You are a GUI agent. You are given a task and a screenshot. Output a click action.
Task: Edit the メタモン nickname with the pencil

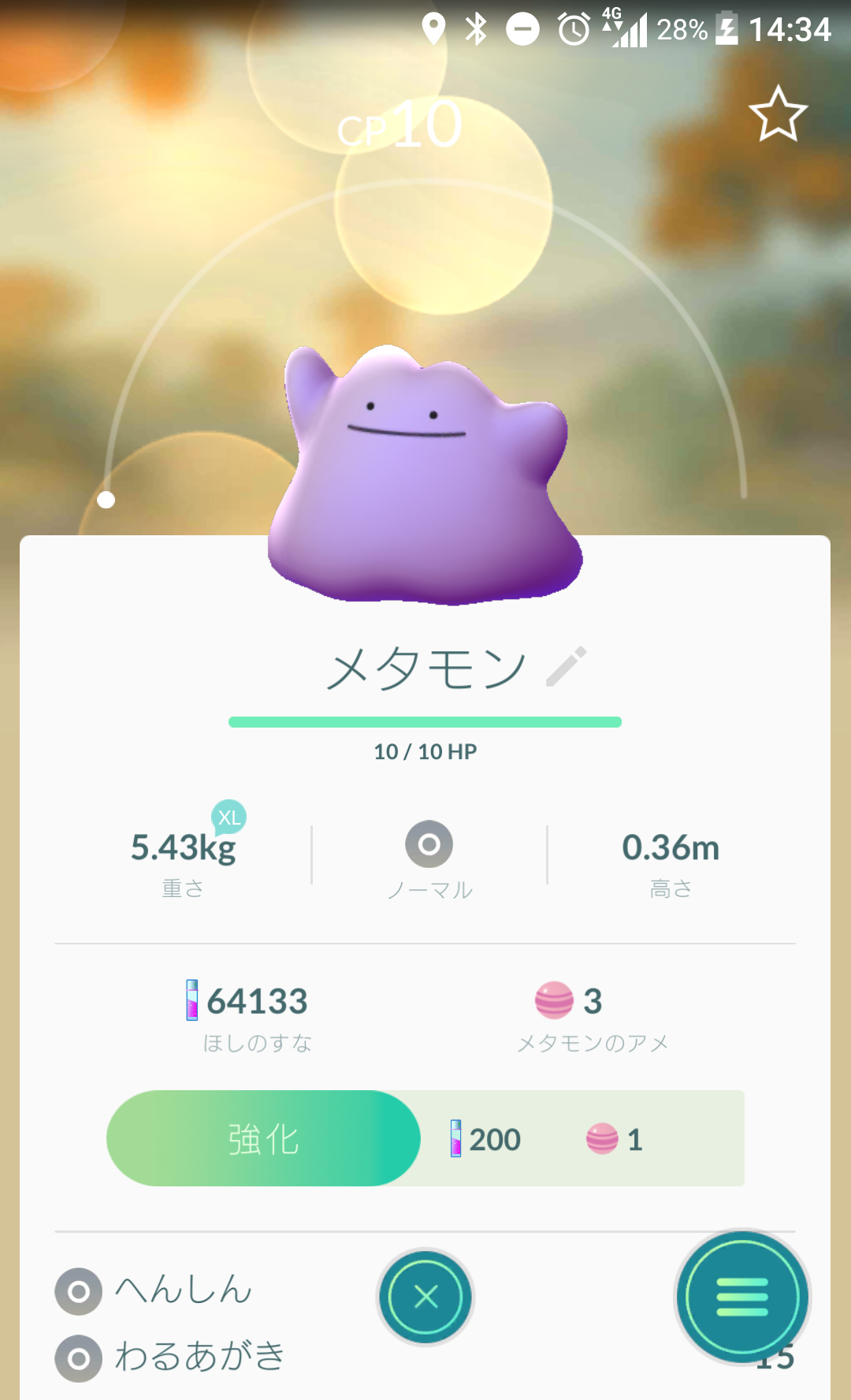[567, 667]
